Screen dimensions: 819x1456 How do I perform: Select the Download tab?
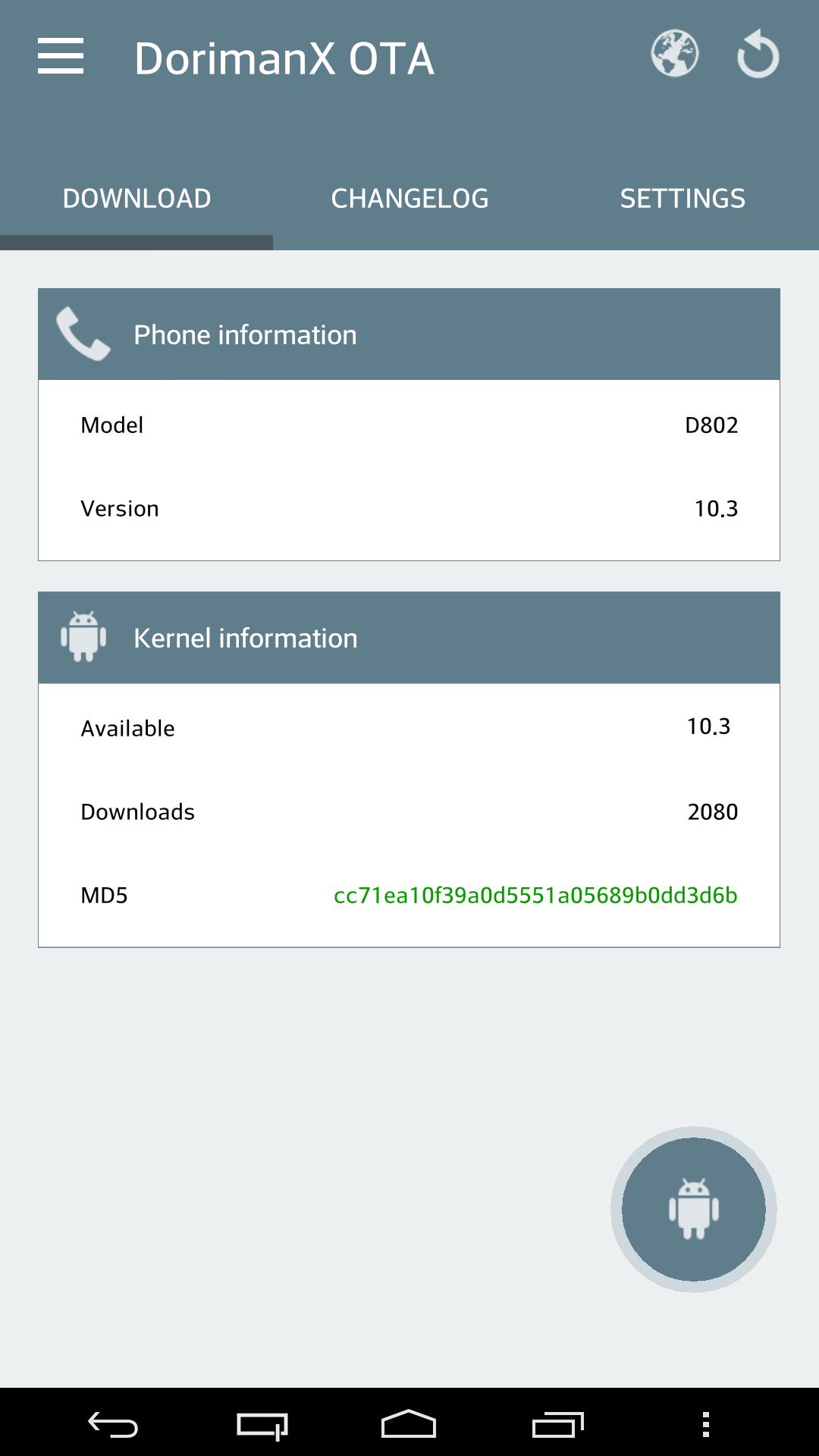(136, 199)
